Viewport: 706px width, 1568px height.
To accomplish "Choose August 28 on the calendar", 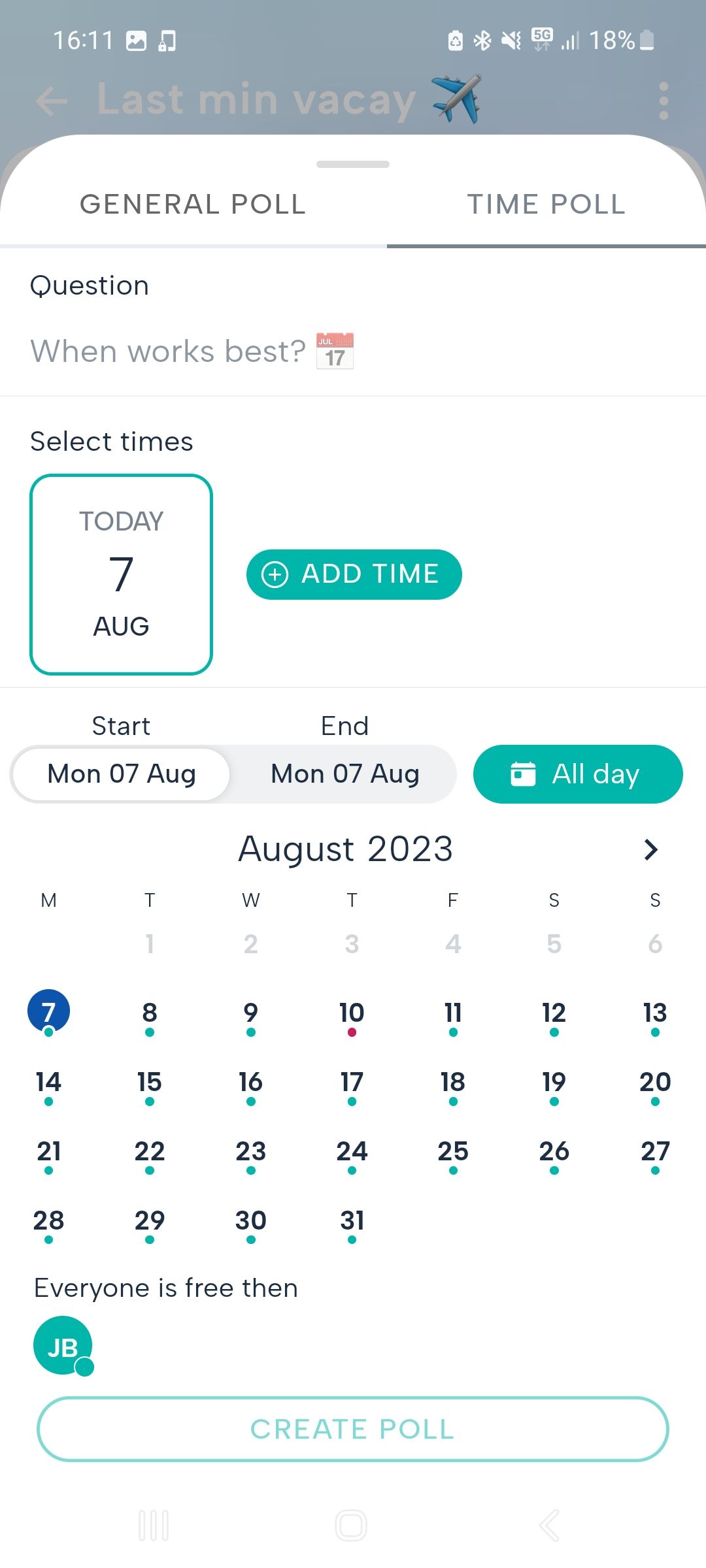I will click(x=48, y=1222).
